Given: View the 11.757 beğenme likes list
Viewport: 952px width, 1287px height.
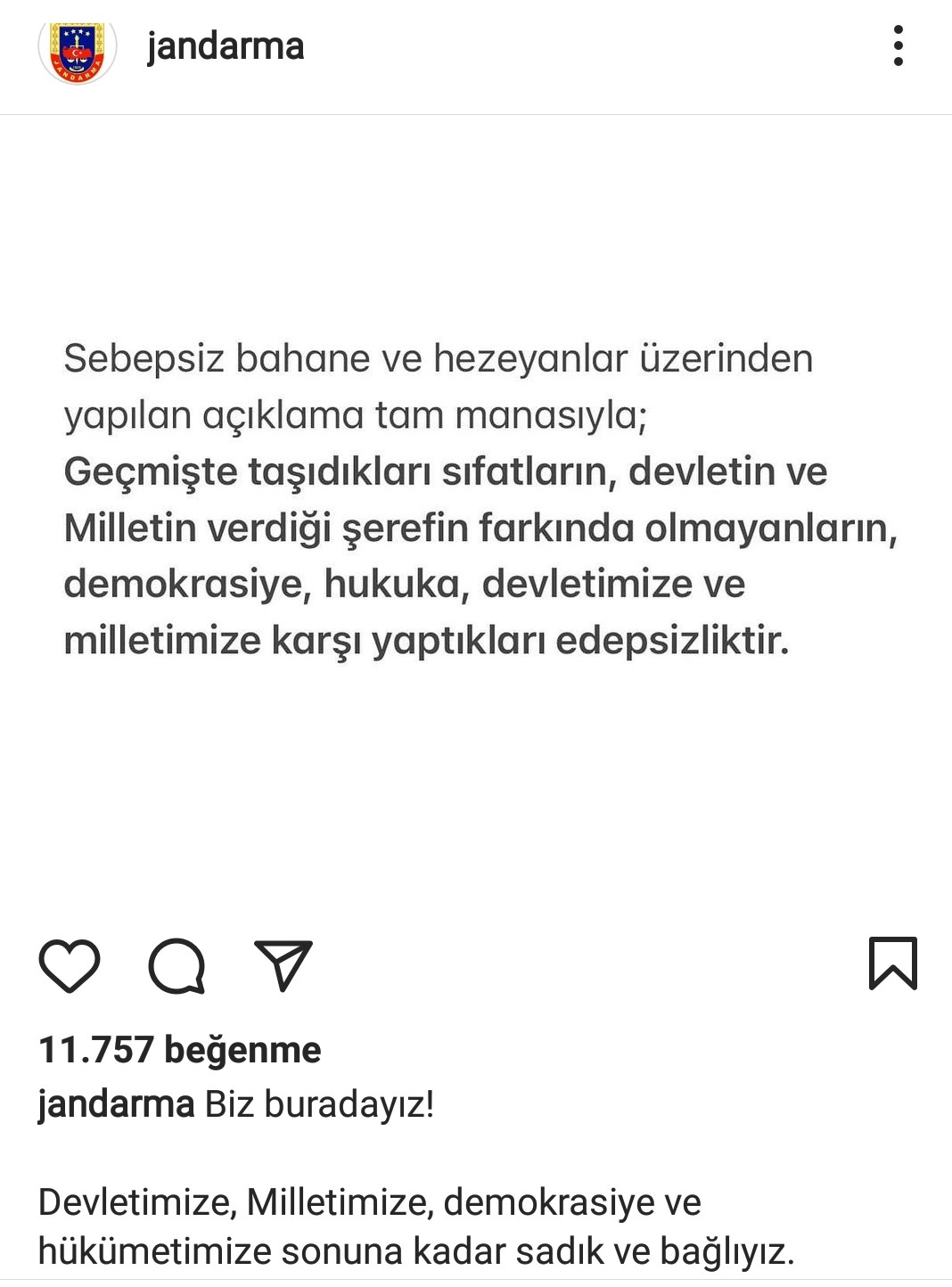Looking at the screenshot, I should point(179,1050).
